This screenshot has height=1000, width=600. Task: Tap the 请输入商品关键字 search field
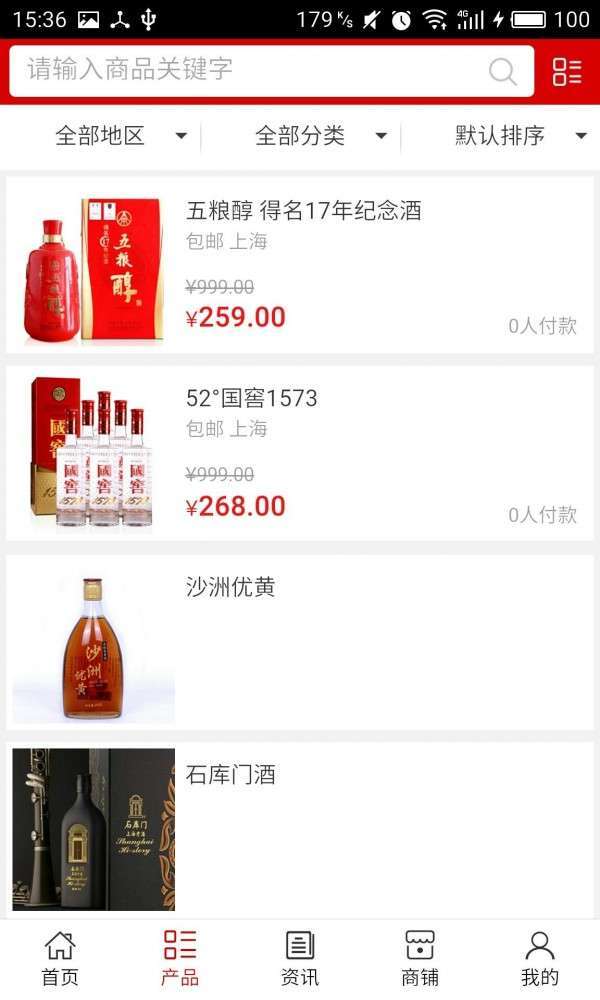(250, 70)
